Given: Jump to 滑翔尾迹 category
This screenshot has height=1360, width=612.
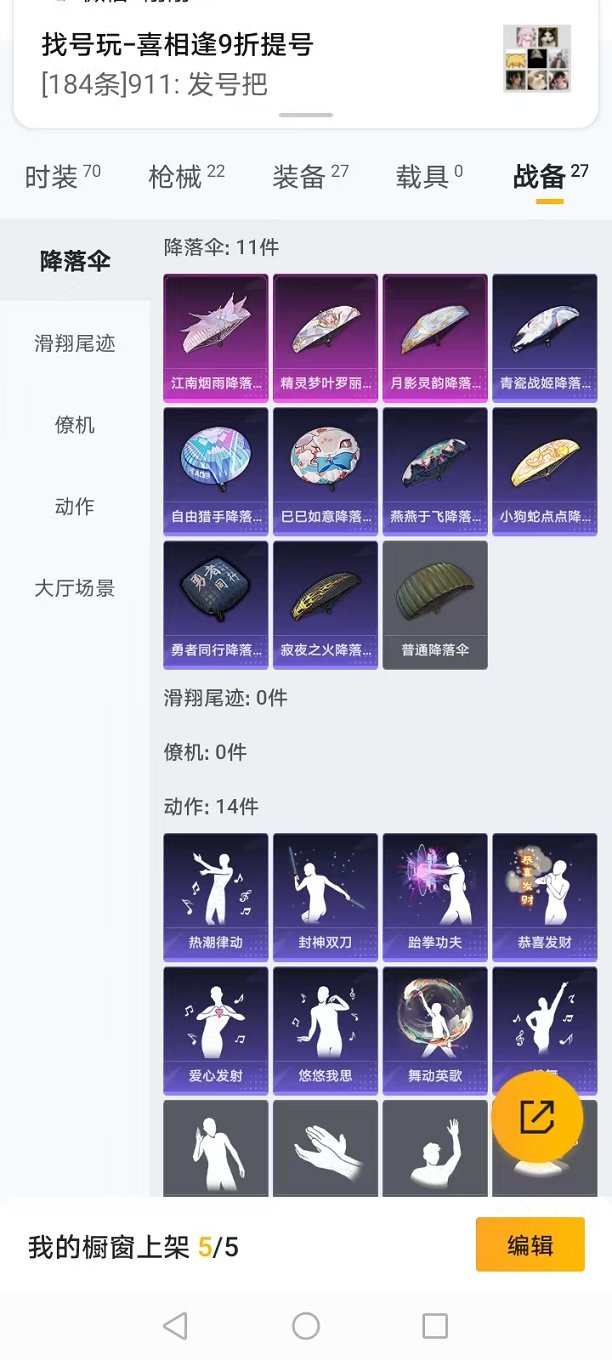Looking at the screenshot, I should click(x=75, y=344).
